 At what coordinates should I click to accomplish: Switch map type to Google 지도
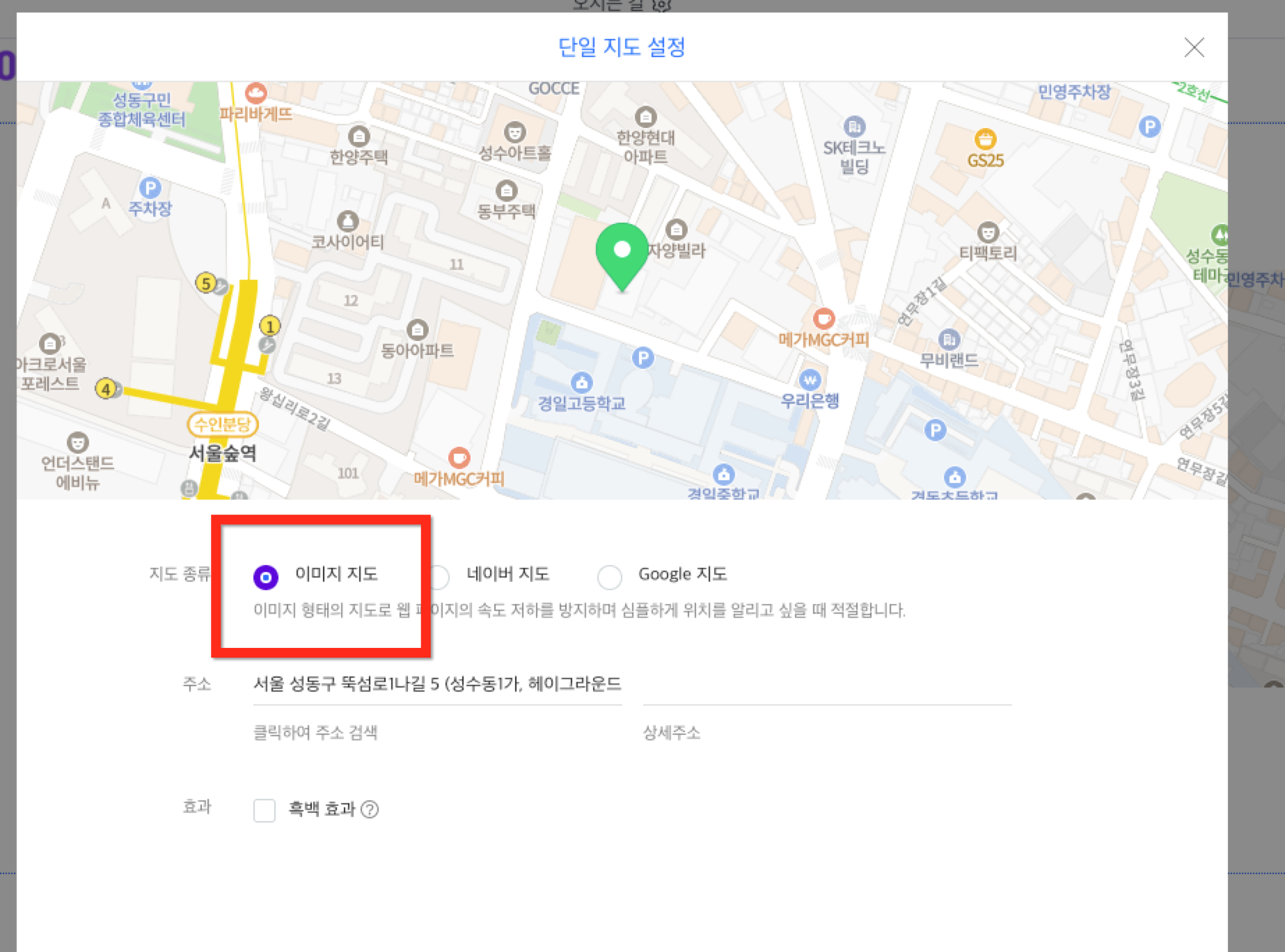click(610, 576)
